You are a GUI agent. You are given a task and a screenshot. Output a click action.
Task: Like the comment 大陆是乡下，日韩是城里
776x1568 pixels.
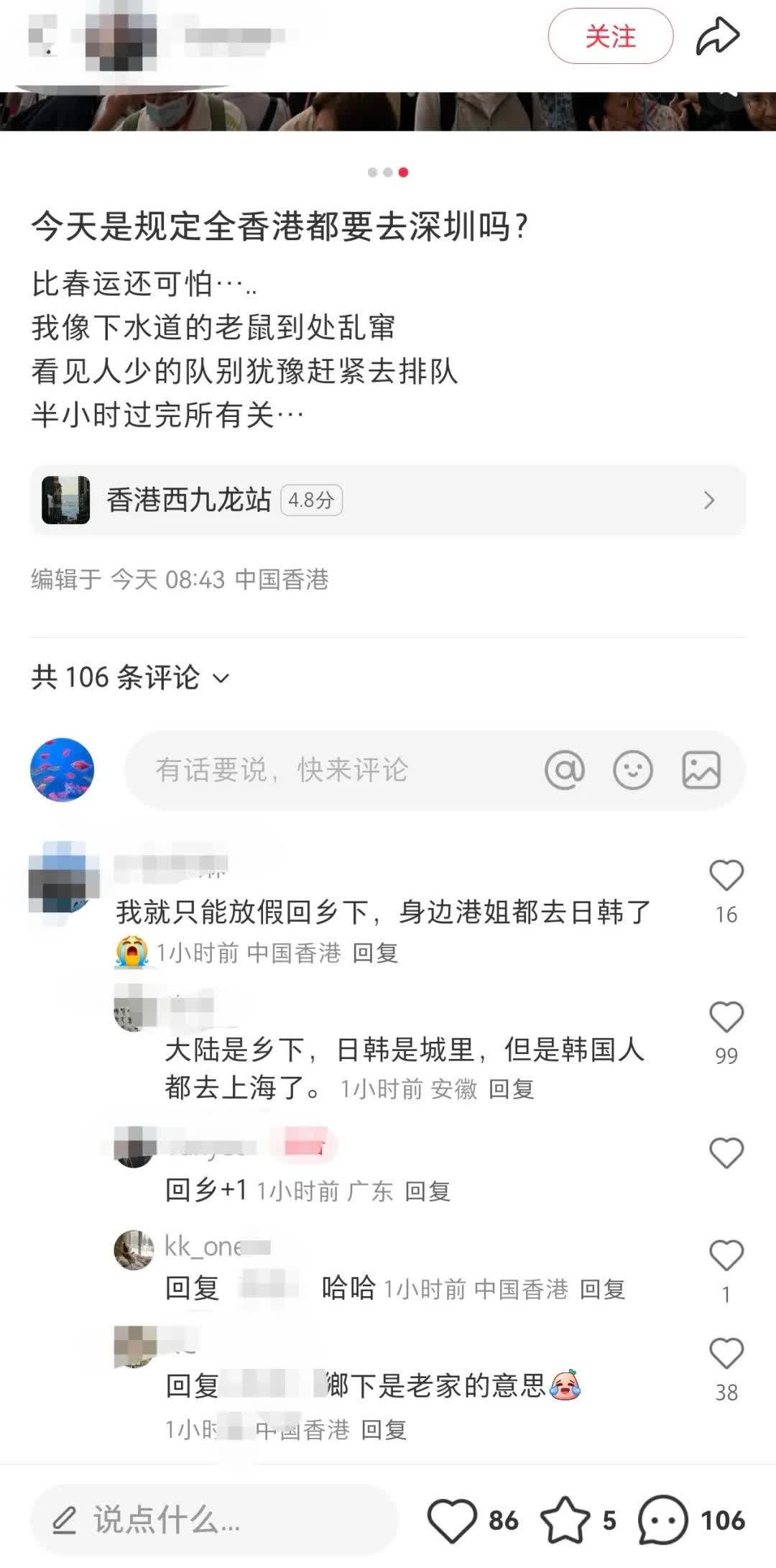(x=726, y=1017)
